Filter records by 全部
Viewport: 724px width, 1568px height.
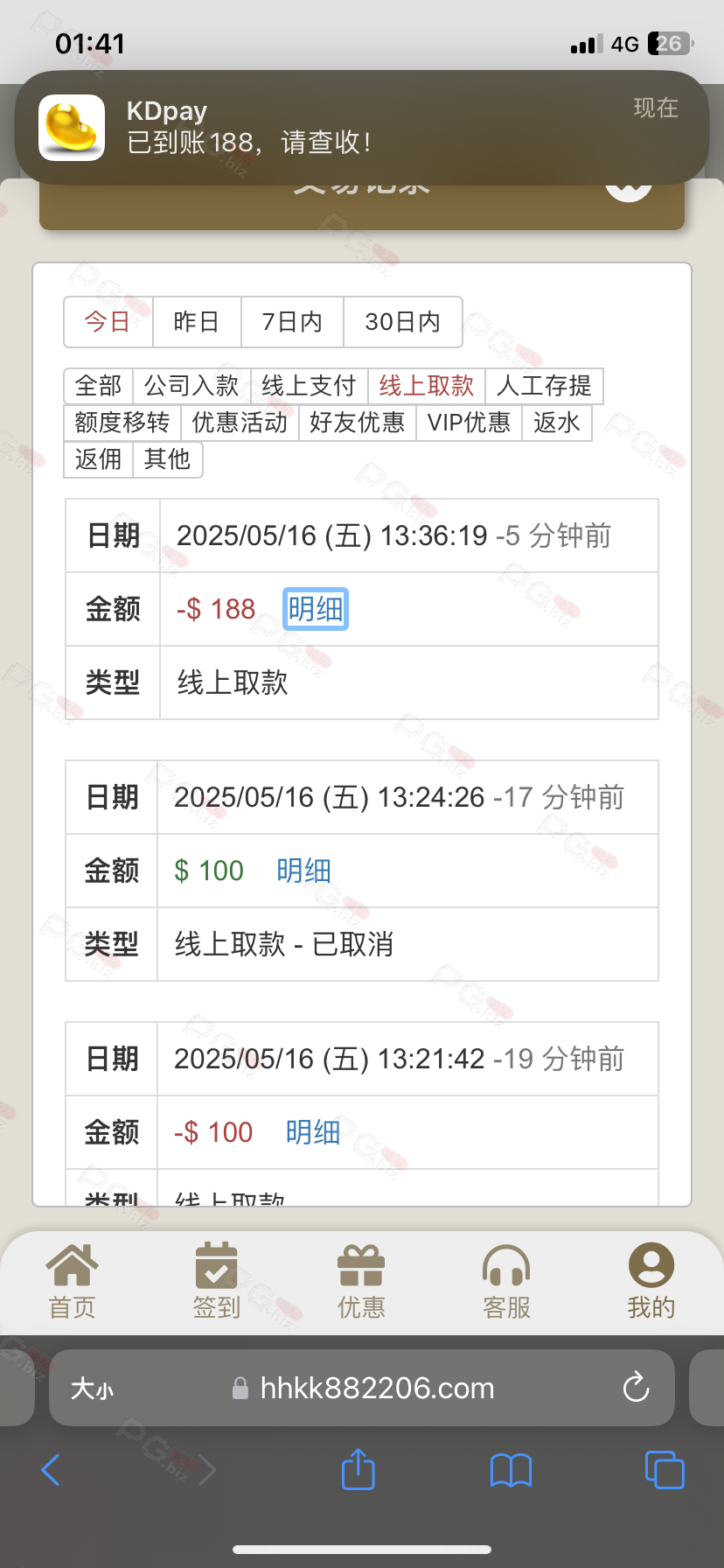[x=98, y=386]
